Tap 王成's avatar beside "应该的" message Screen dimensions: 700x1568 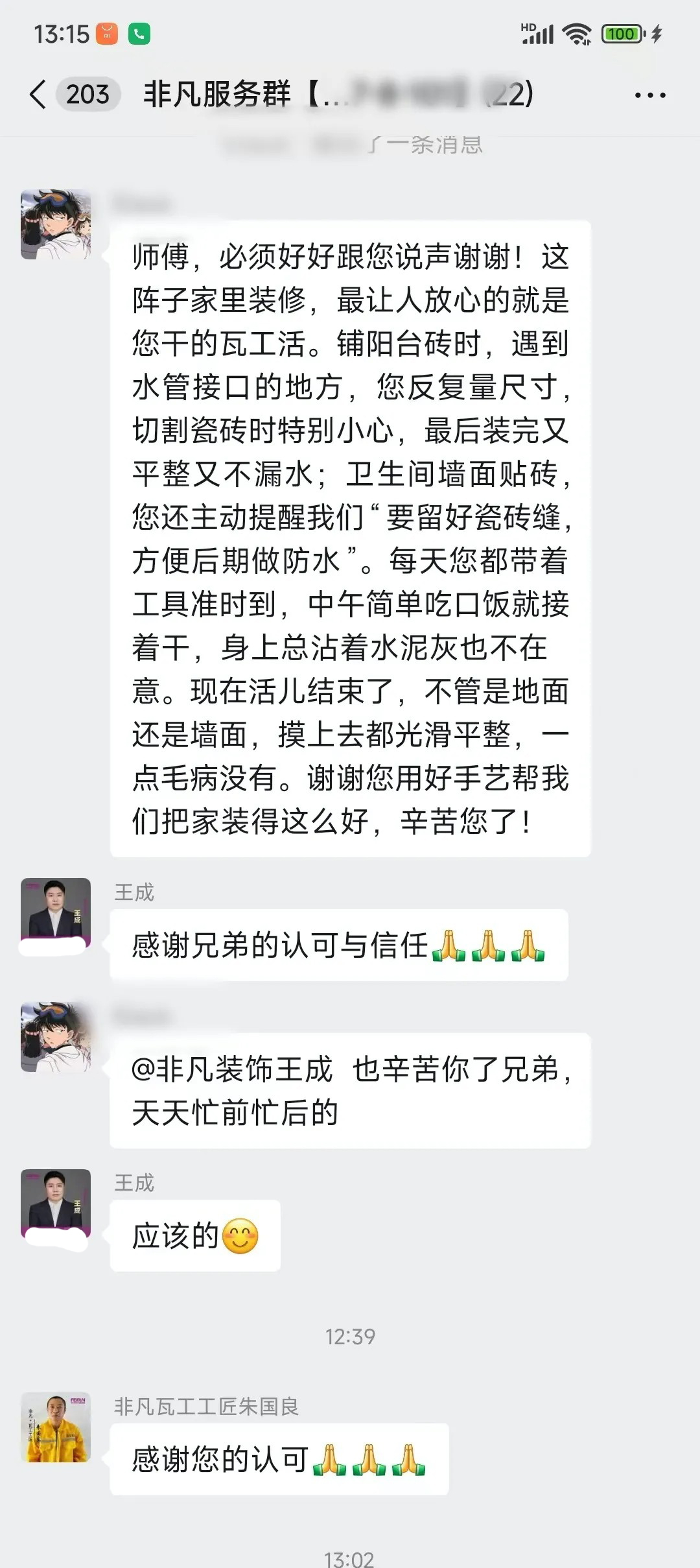(56, 1204)
